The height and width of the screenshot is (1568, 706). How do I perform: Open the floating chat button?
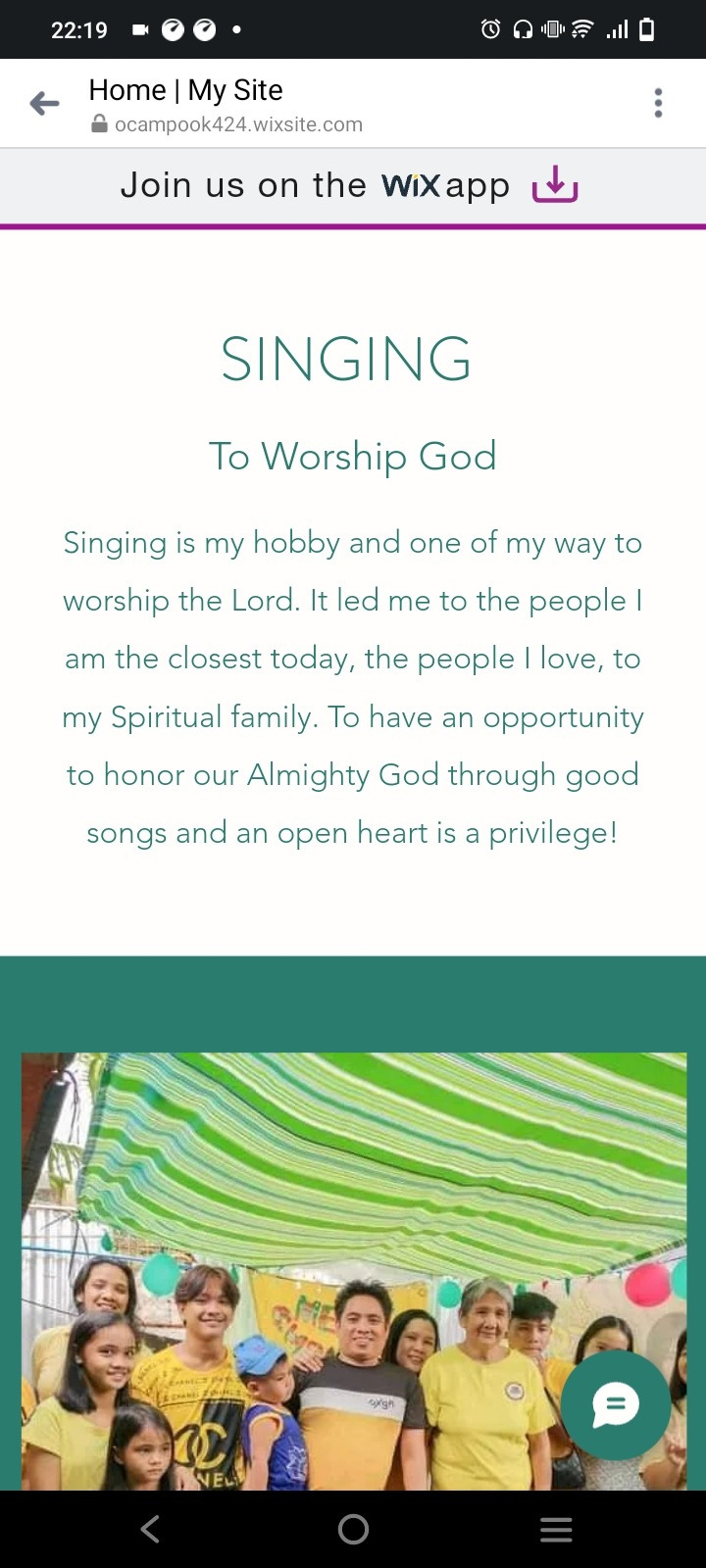coord(616,1405)
